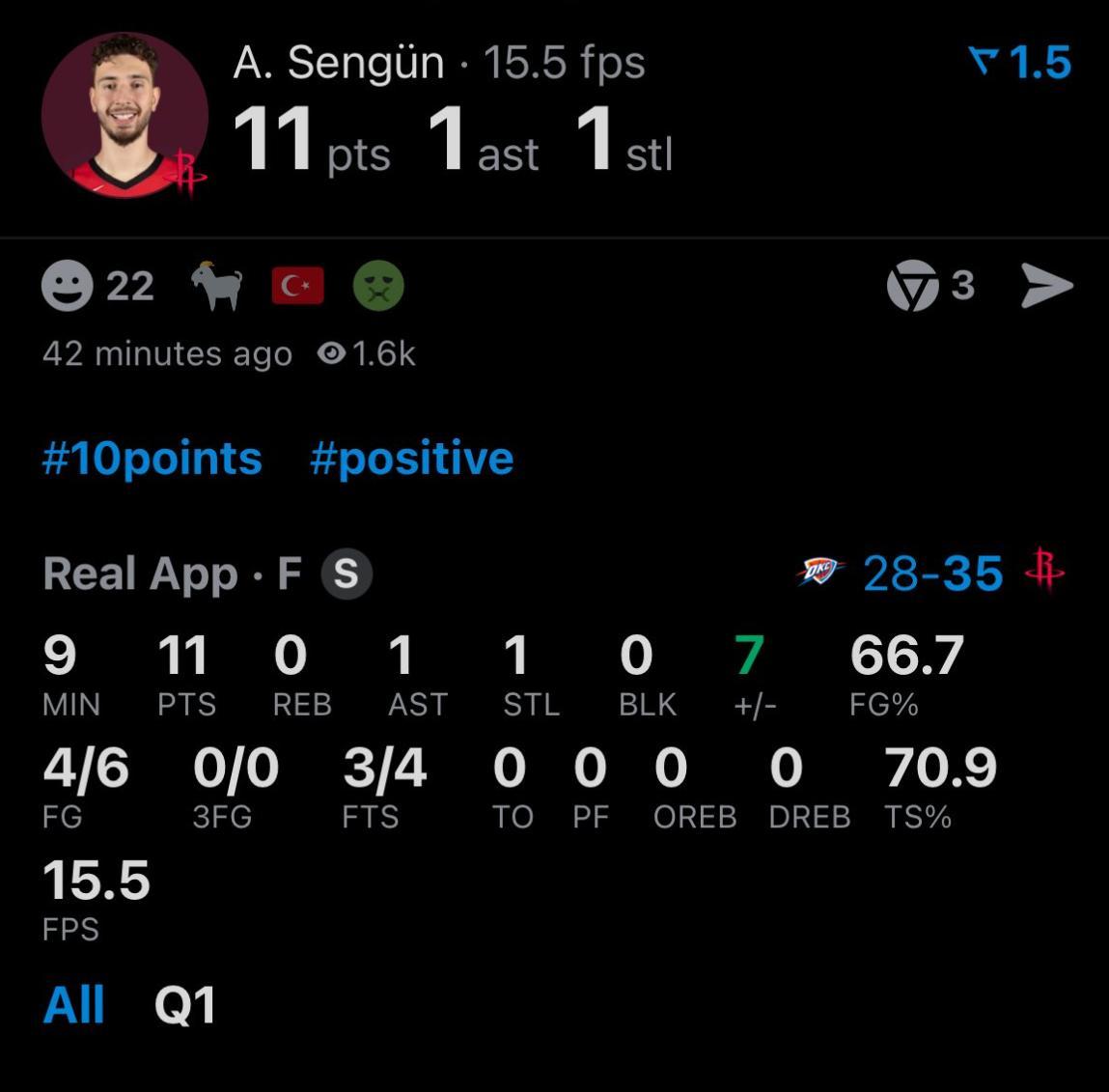Tap the blue 1.5 rating
The height and width of the screenshot is (1092, 1109).
pos(1020,63)
